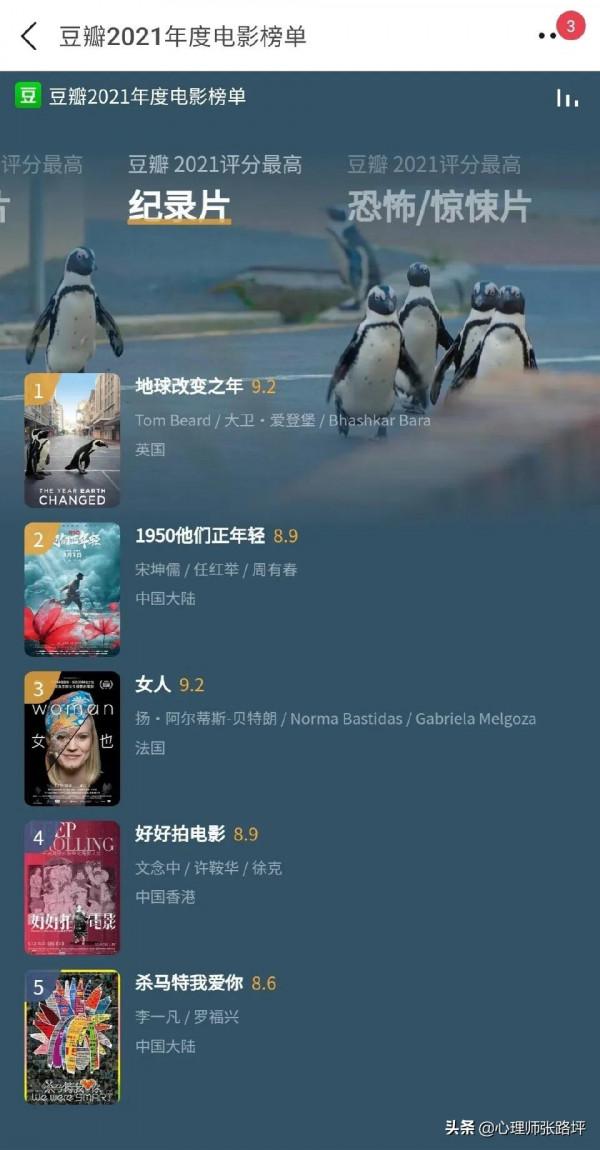View details for 女人 documentary
The height and width of the screenshot is (1150, 600).
click(153, 685)
